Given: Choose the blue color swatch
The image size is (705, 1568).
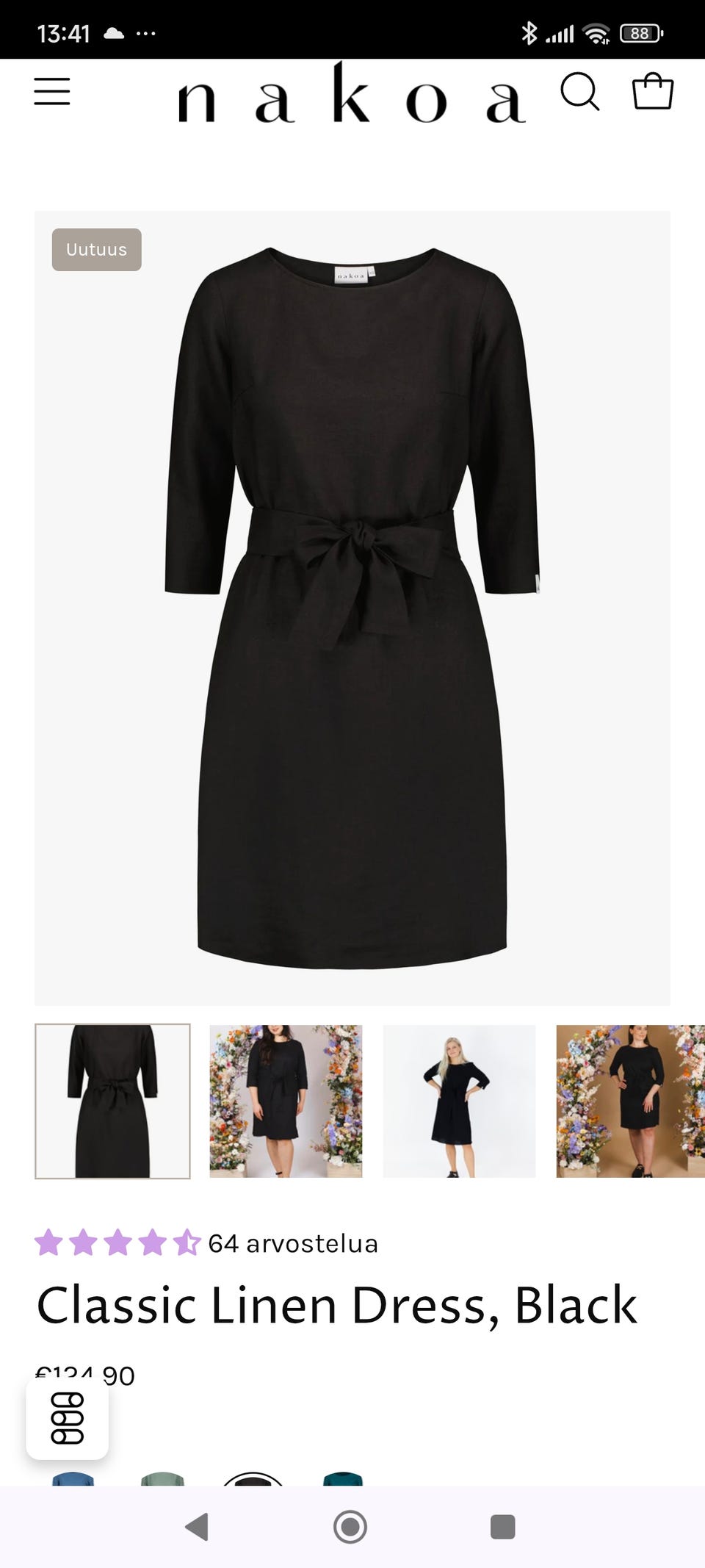Looking at the screenshot, I should pos(73,1478).
